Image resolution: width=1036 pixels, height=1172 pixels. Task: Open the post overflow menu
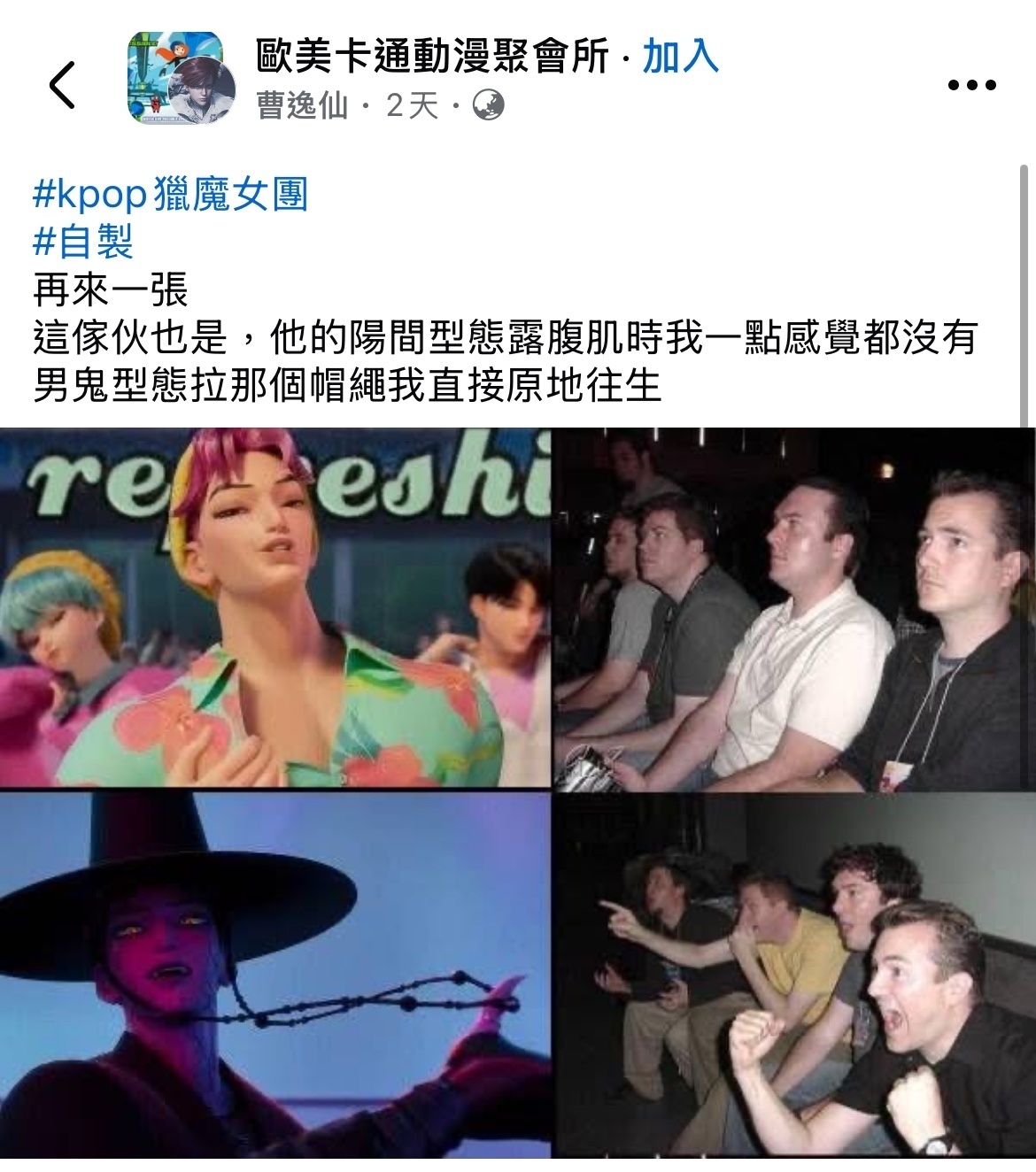pyautogui.click(x=971, y=85)
